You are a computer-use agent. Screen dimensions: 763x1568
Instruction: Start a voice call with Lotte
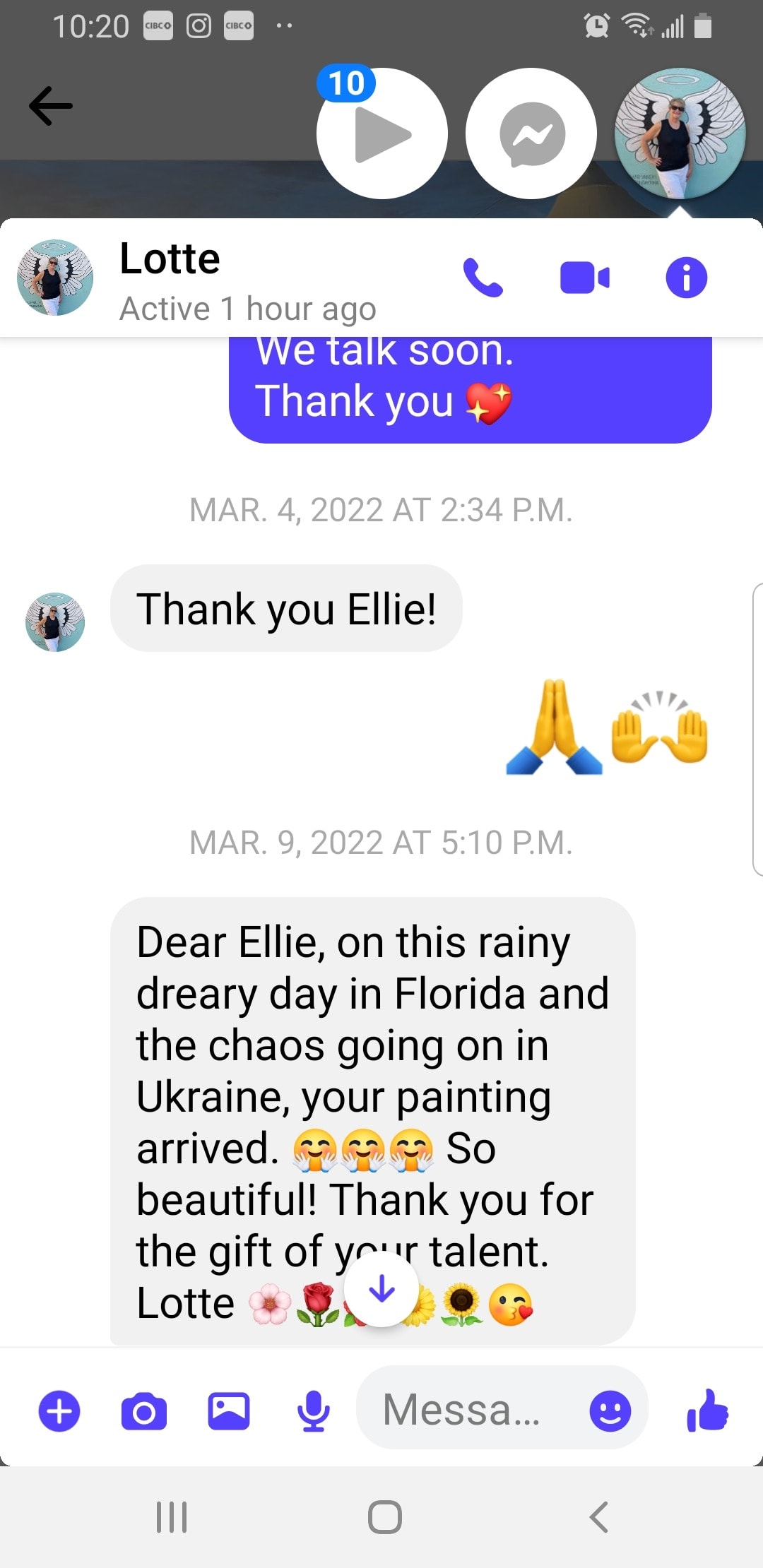tap(483, 278)
